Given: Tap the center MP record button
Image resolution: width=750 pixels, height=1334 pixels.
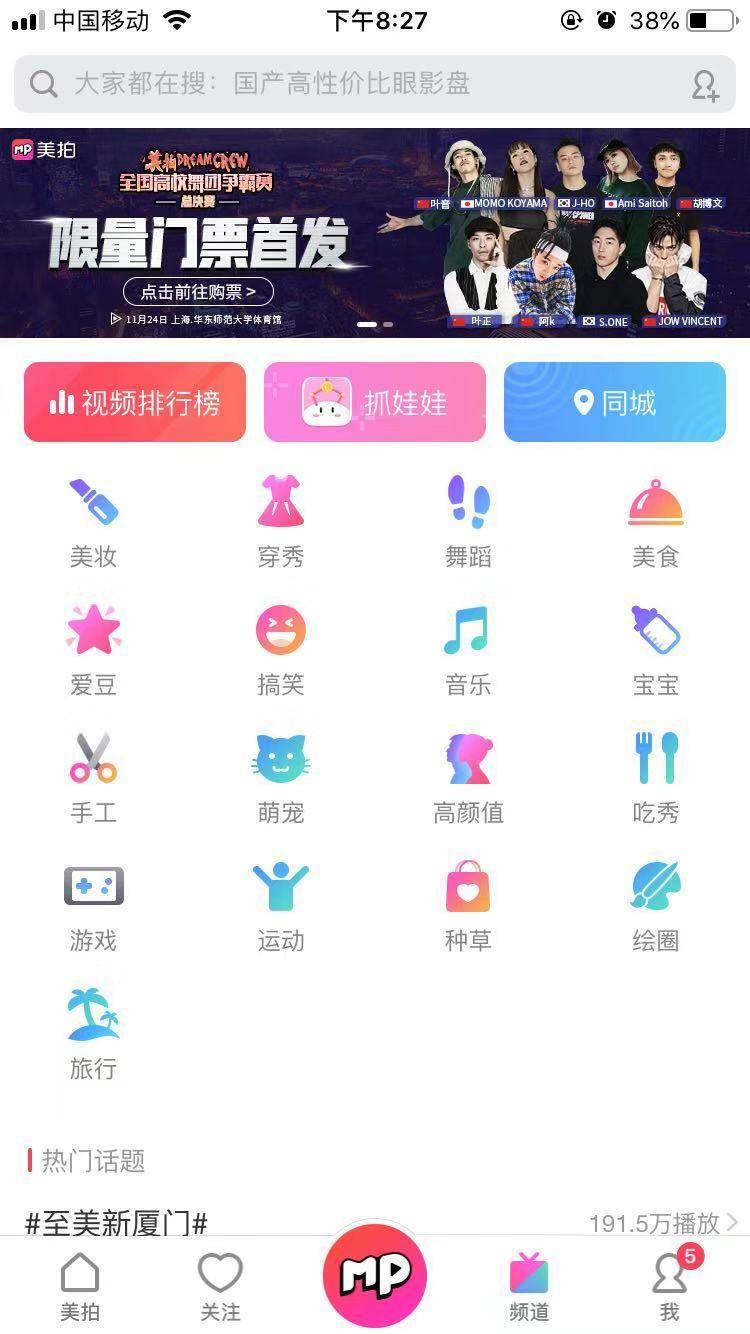Looking at the screenshot, I should click(375, 1275).
